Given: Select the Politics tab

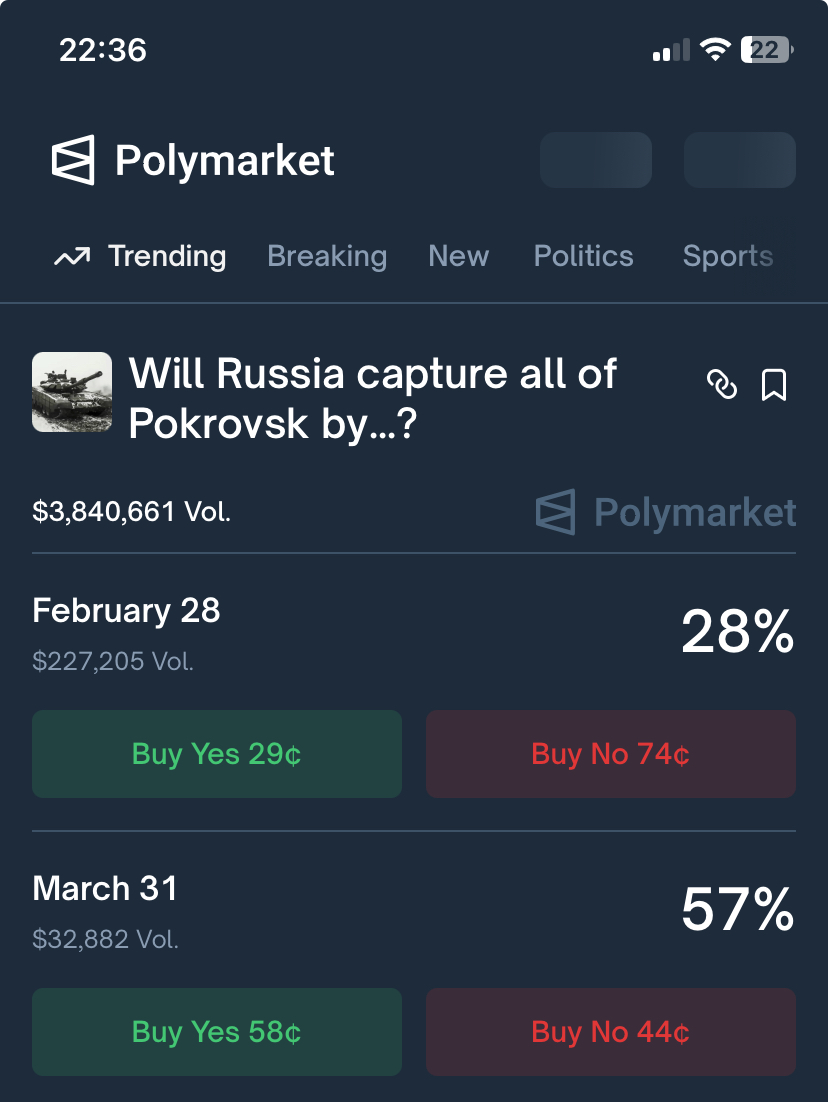Looking at the screenshot, I should click(x=583, y=257).
